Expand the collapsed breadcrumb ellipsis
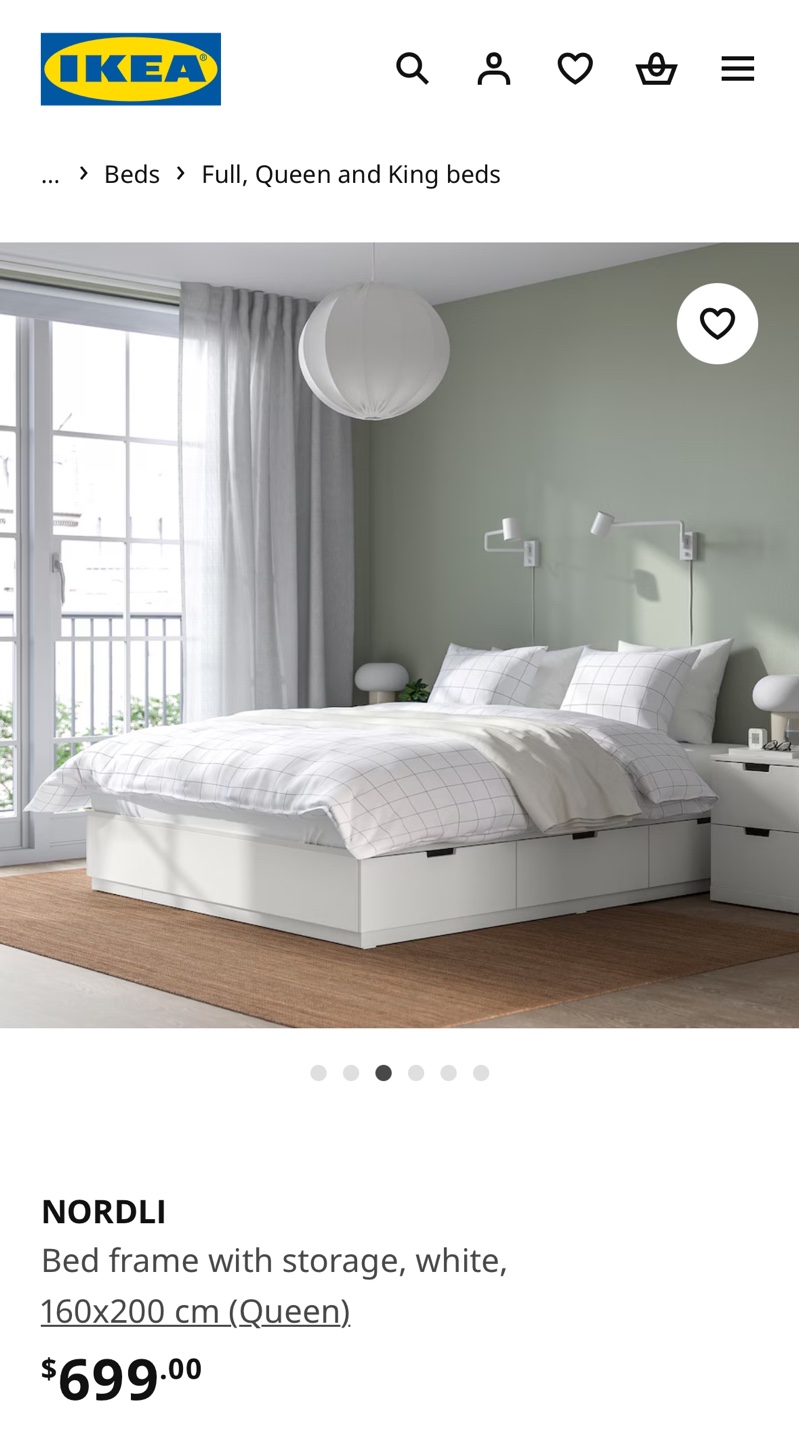 pyautogui.click(x=50, y=175)
